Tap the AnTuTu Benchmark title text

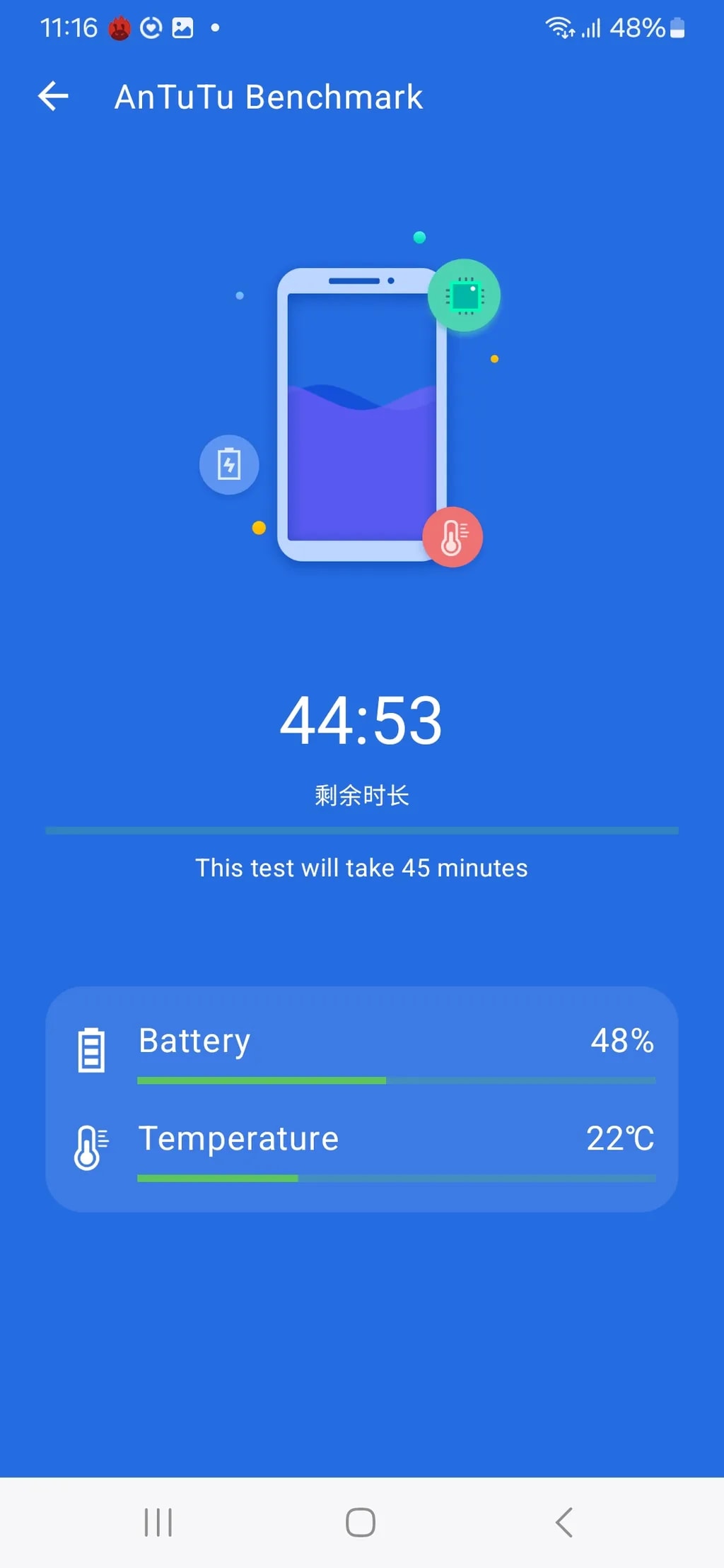point(267,97)
